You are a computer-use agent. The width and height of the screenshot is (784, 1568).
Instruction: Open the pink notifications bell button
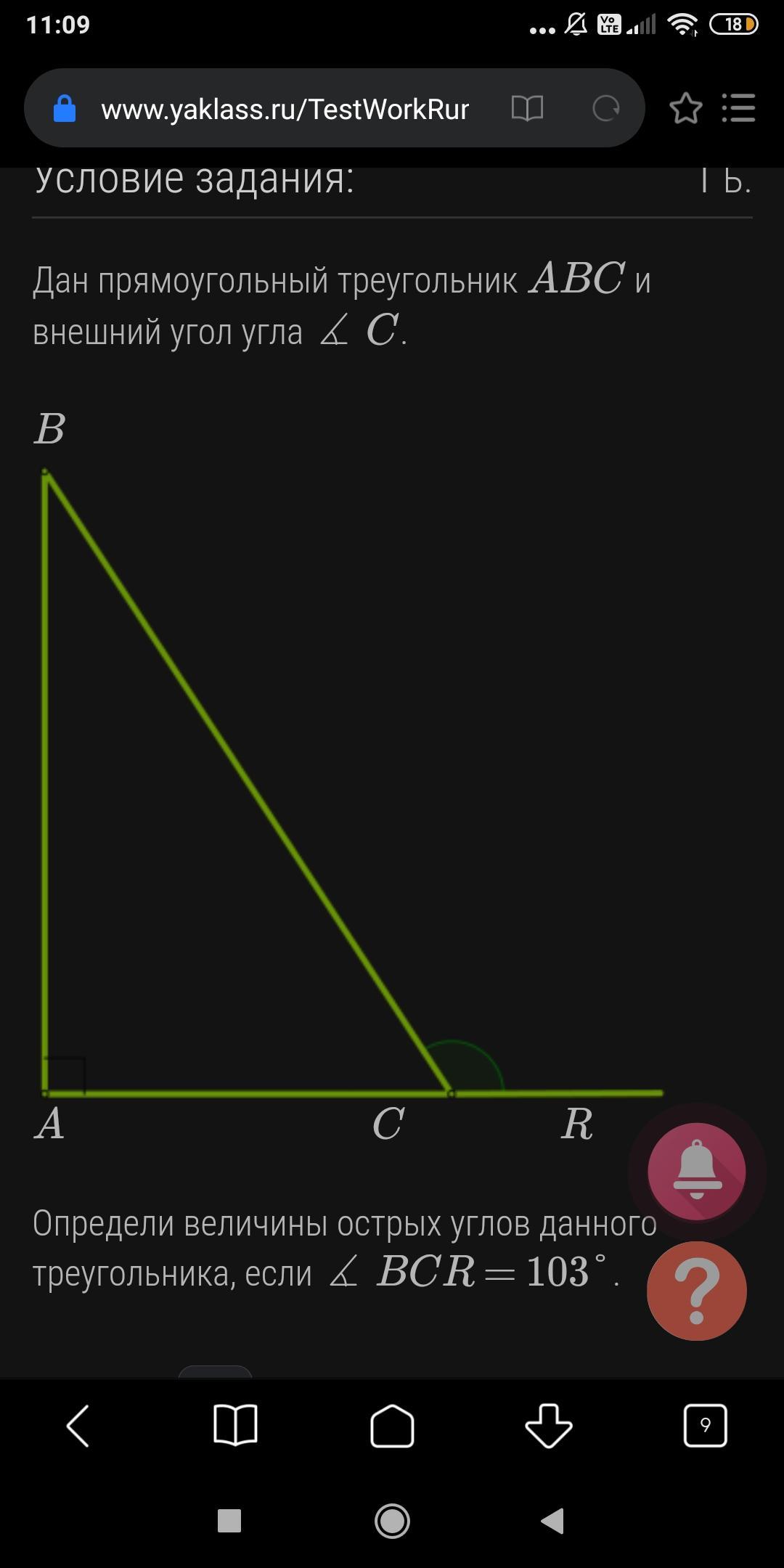pyautogui.click(x=697, y=1171)
